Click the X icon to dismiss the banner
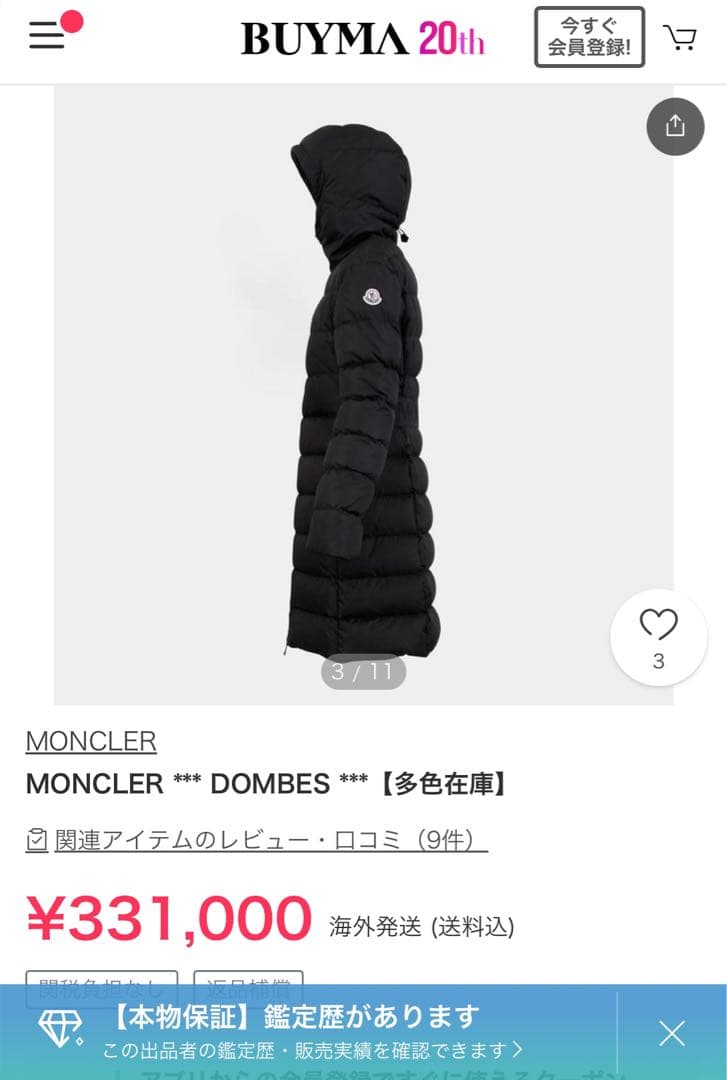This screenshot has width=727, height=1080. [x=670, y=1030]
